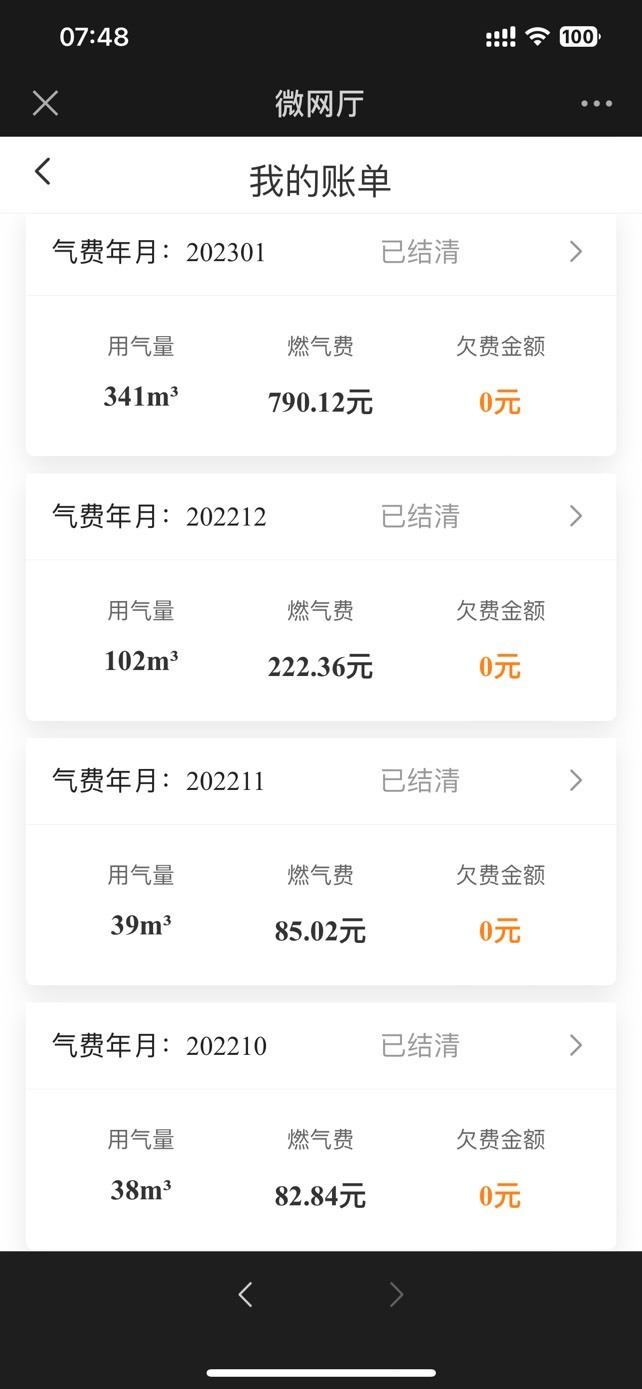View the 202210 gas bill details

(320, 1045)
